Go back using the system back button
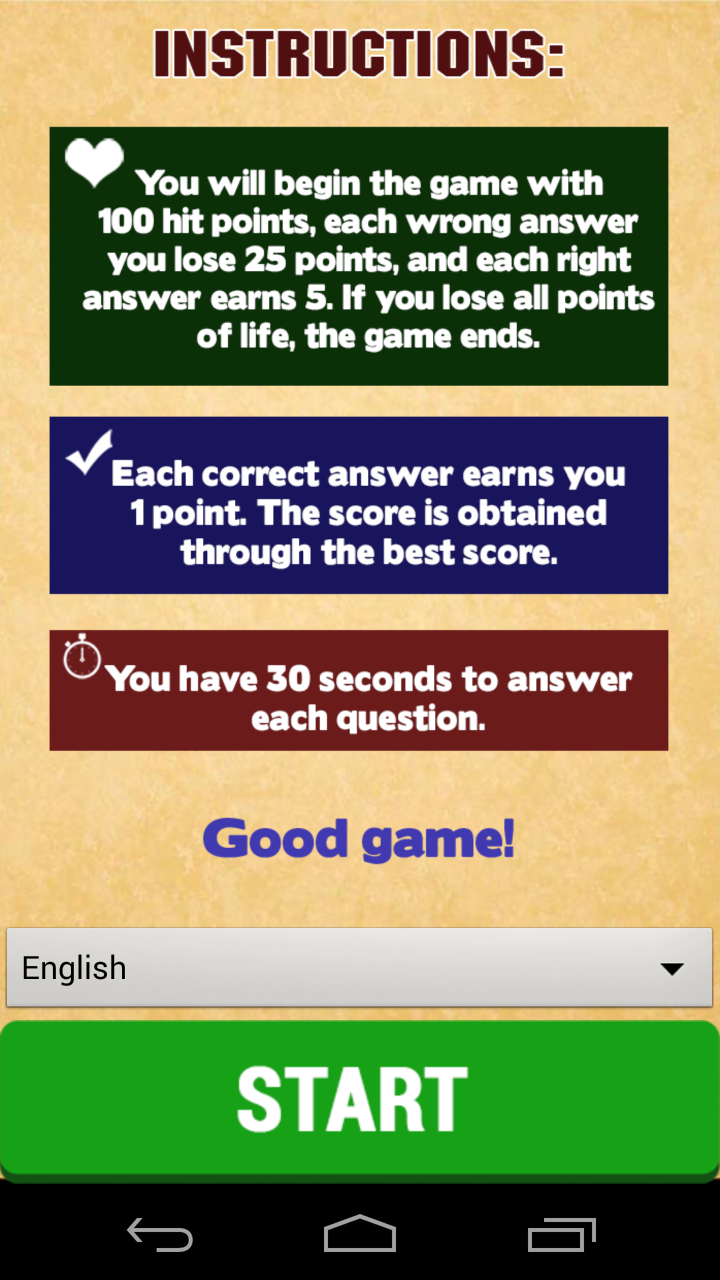Screen dimensions: 720x1280 tap(160, 1235)
